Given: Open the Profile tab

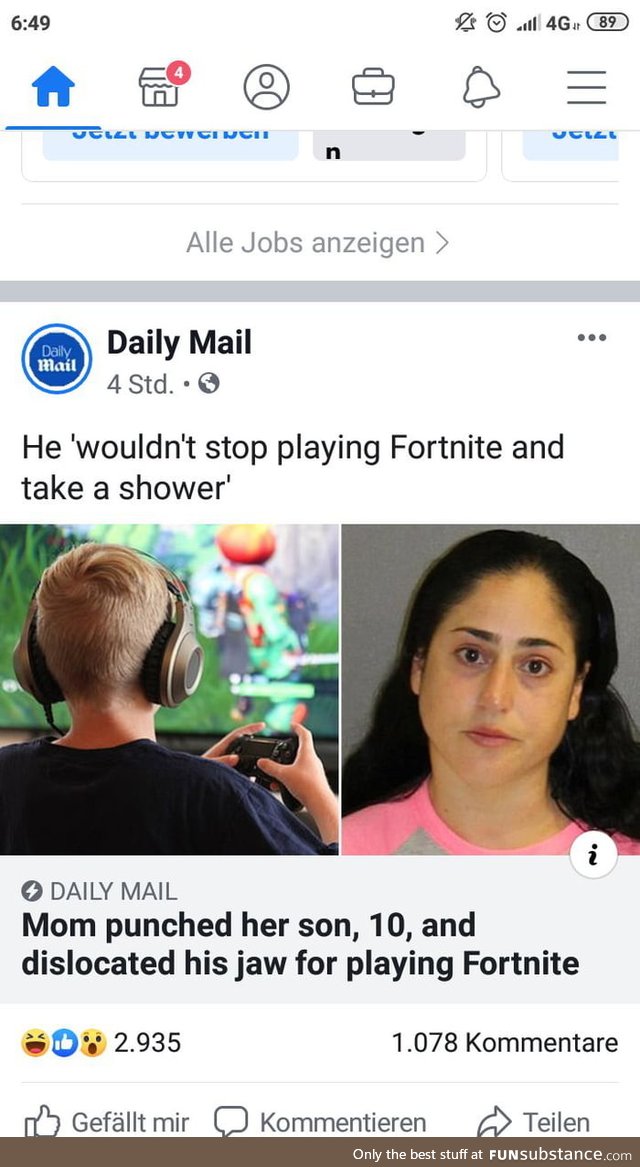Looking at the screenshot, I should pyautogui.click(x=266, y=88).
